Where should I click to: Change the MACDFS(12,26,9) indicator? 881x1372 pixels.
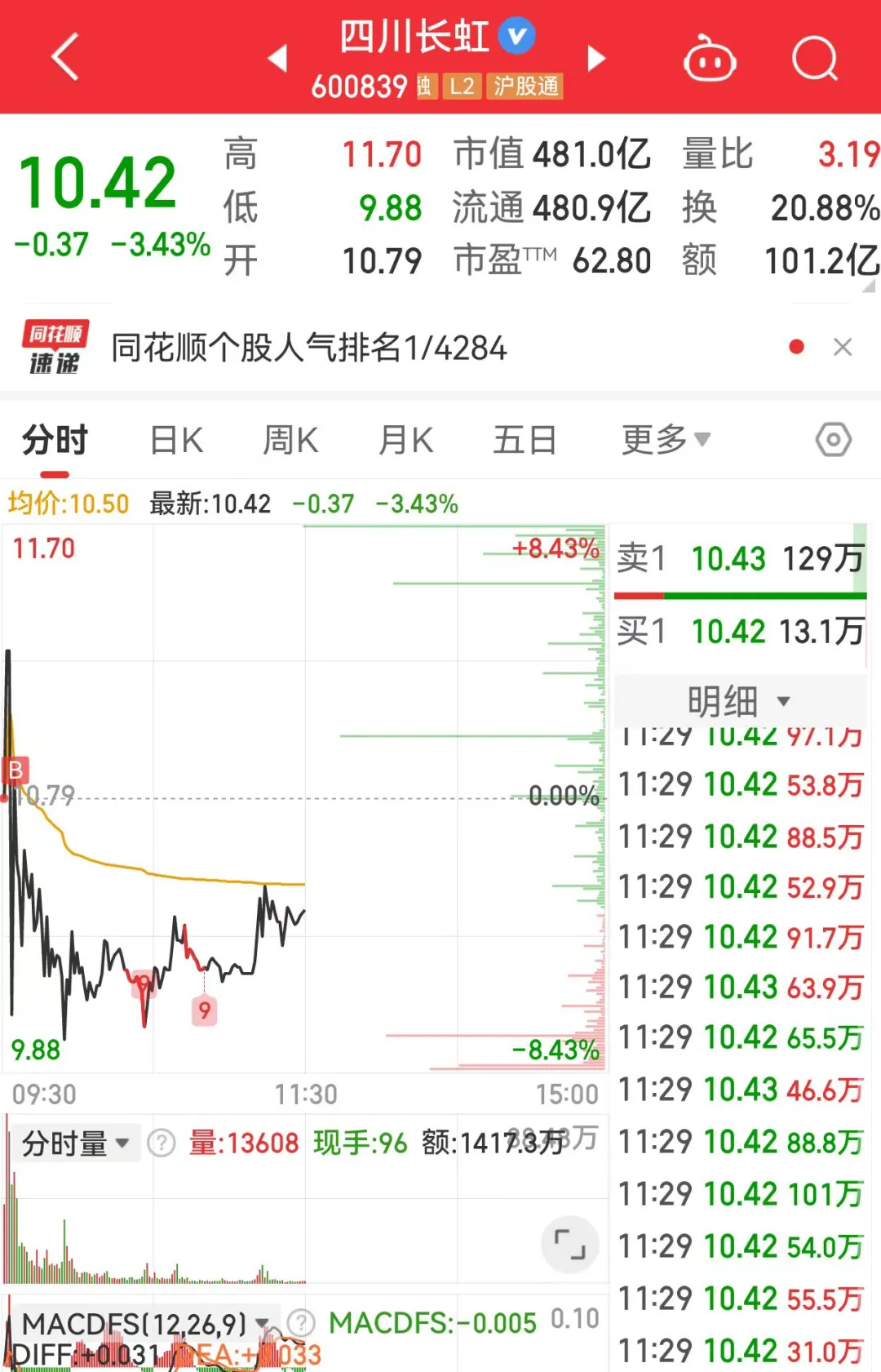(144, 1323)
